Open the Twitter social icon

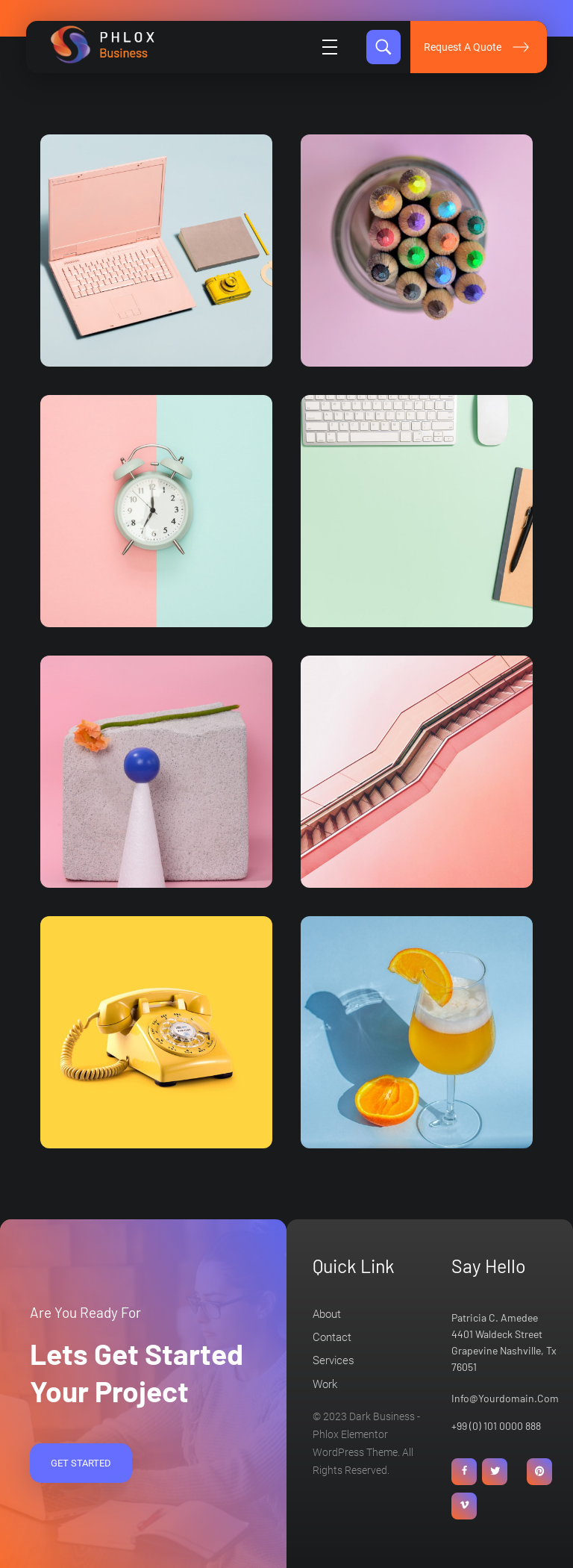point(495,1471)
